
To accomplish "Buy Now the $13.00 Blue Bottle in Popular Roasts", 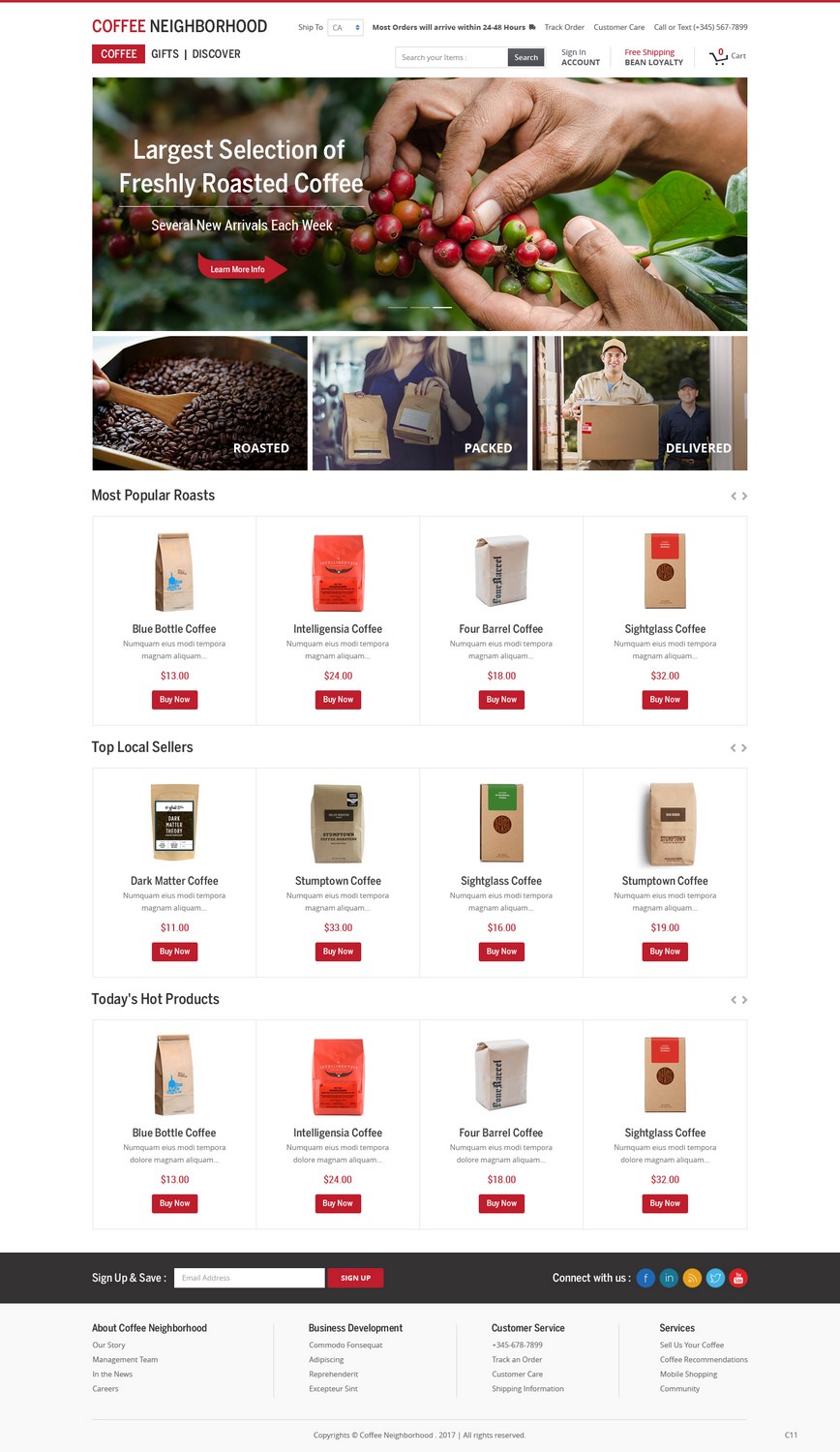I will 174,699.
